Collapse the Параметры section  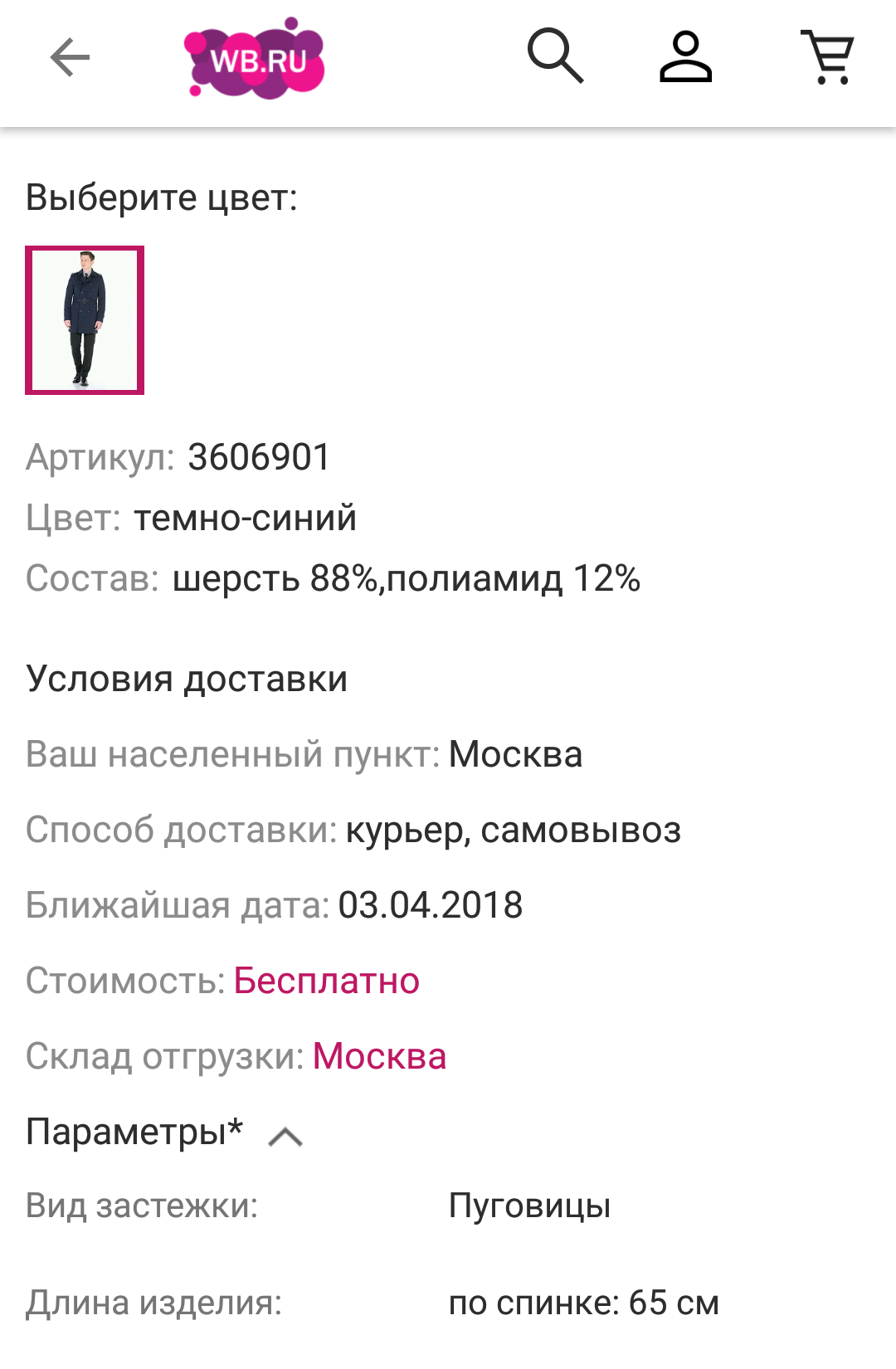tap(285, 1135)
